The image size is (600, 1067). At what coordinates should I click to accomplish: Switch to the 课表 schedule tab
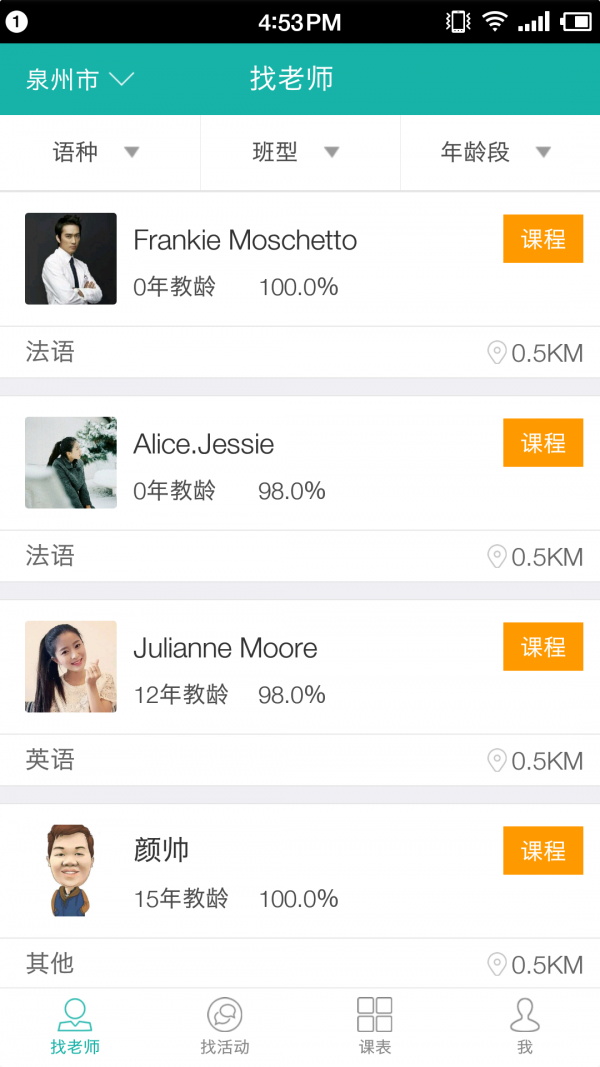pyautogui.click(x=375, y=1026)
